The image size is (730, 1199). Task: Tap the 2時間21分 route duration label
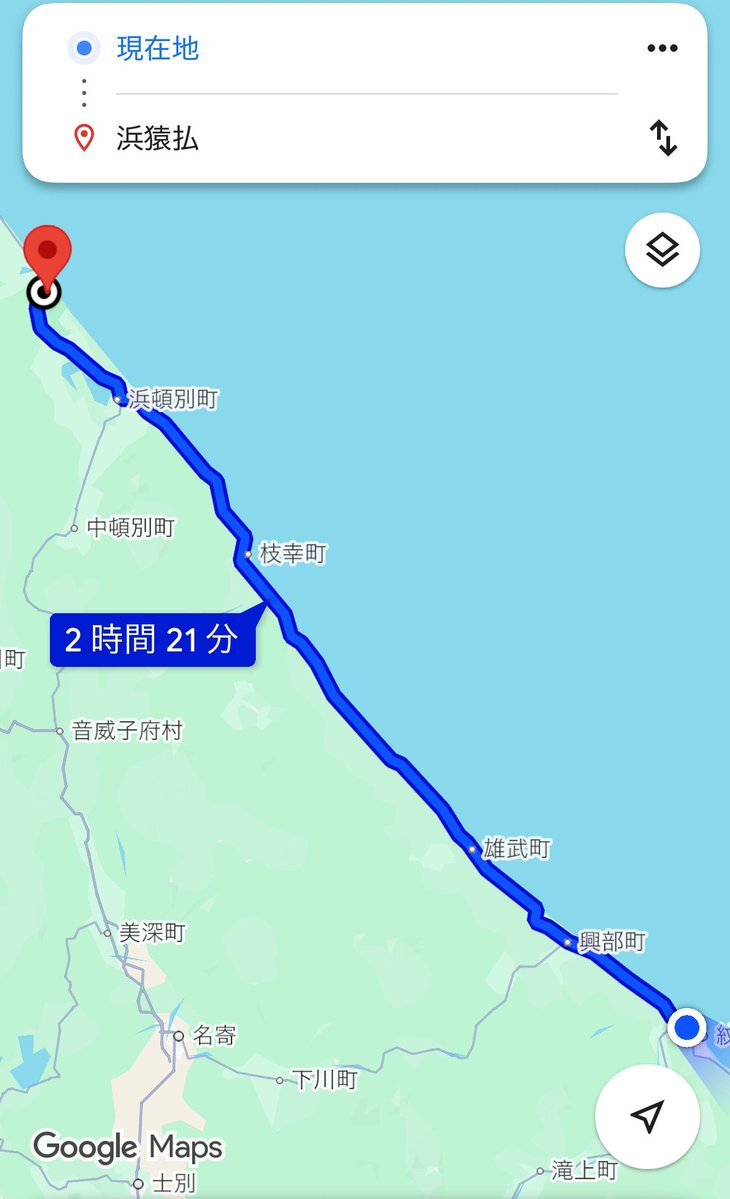pyautogui.click(x=153, y=639)
